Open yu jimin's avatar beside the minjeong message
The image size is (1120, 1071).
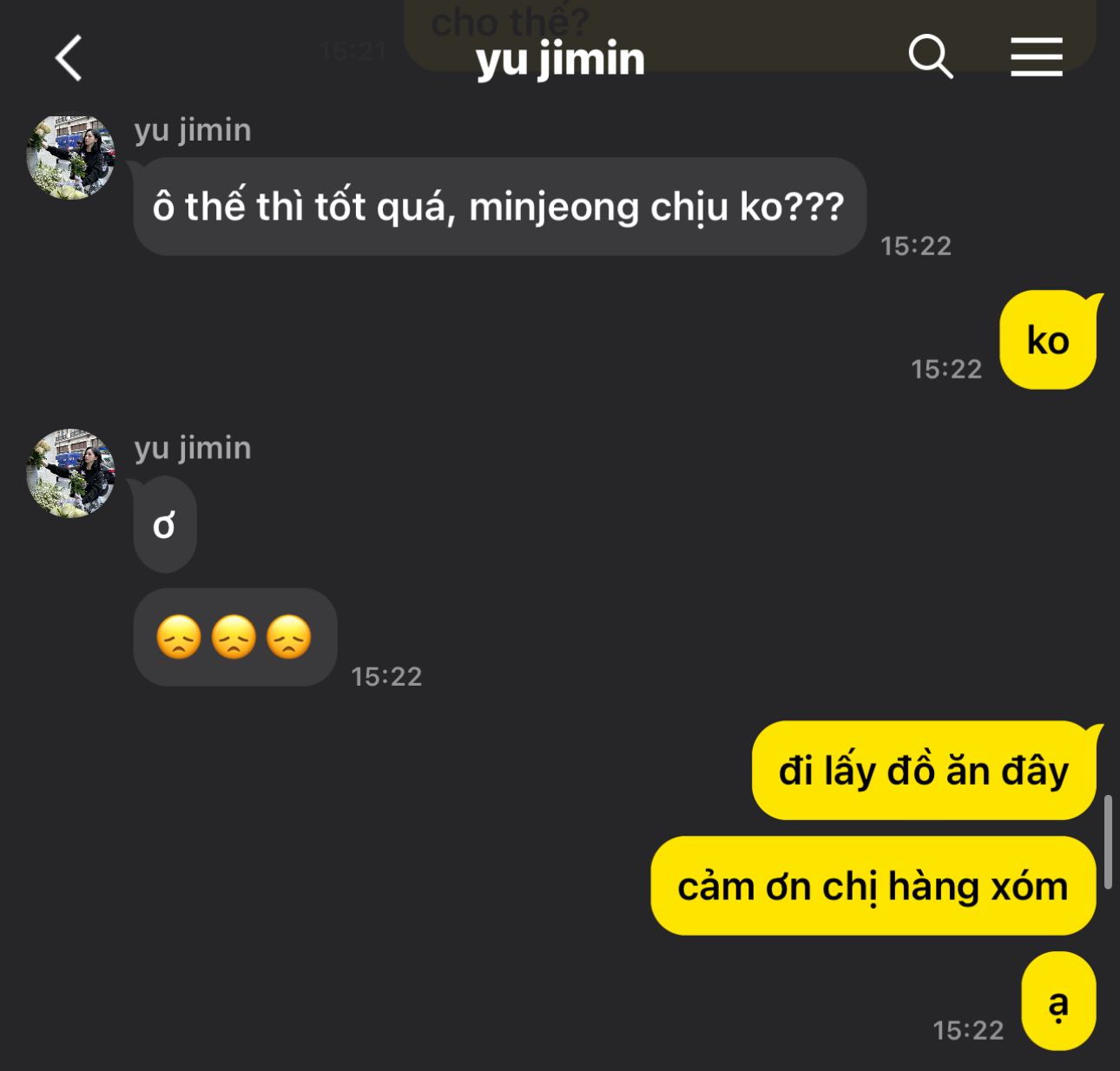tap(71, 157)
